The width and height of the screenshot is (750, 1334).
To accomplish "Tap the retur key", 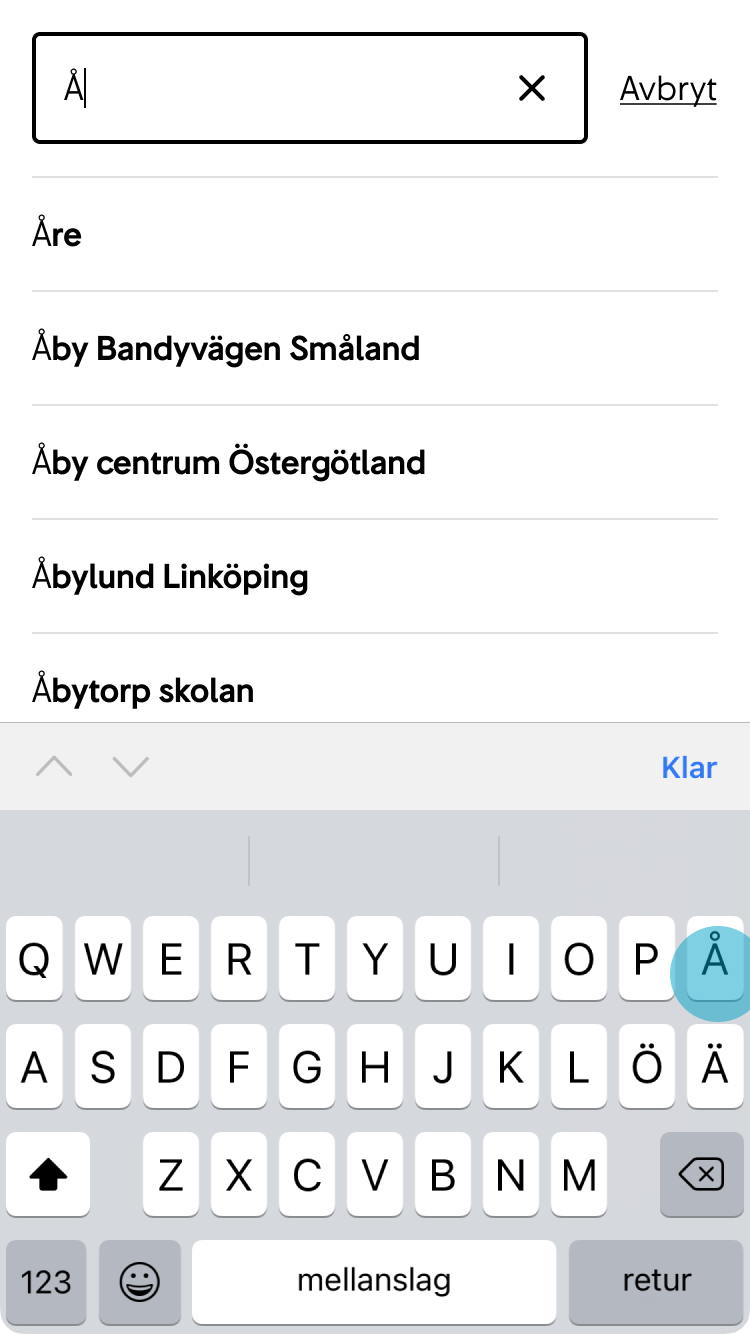I will 656,1282.
